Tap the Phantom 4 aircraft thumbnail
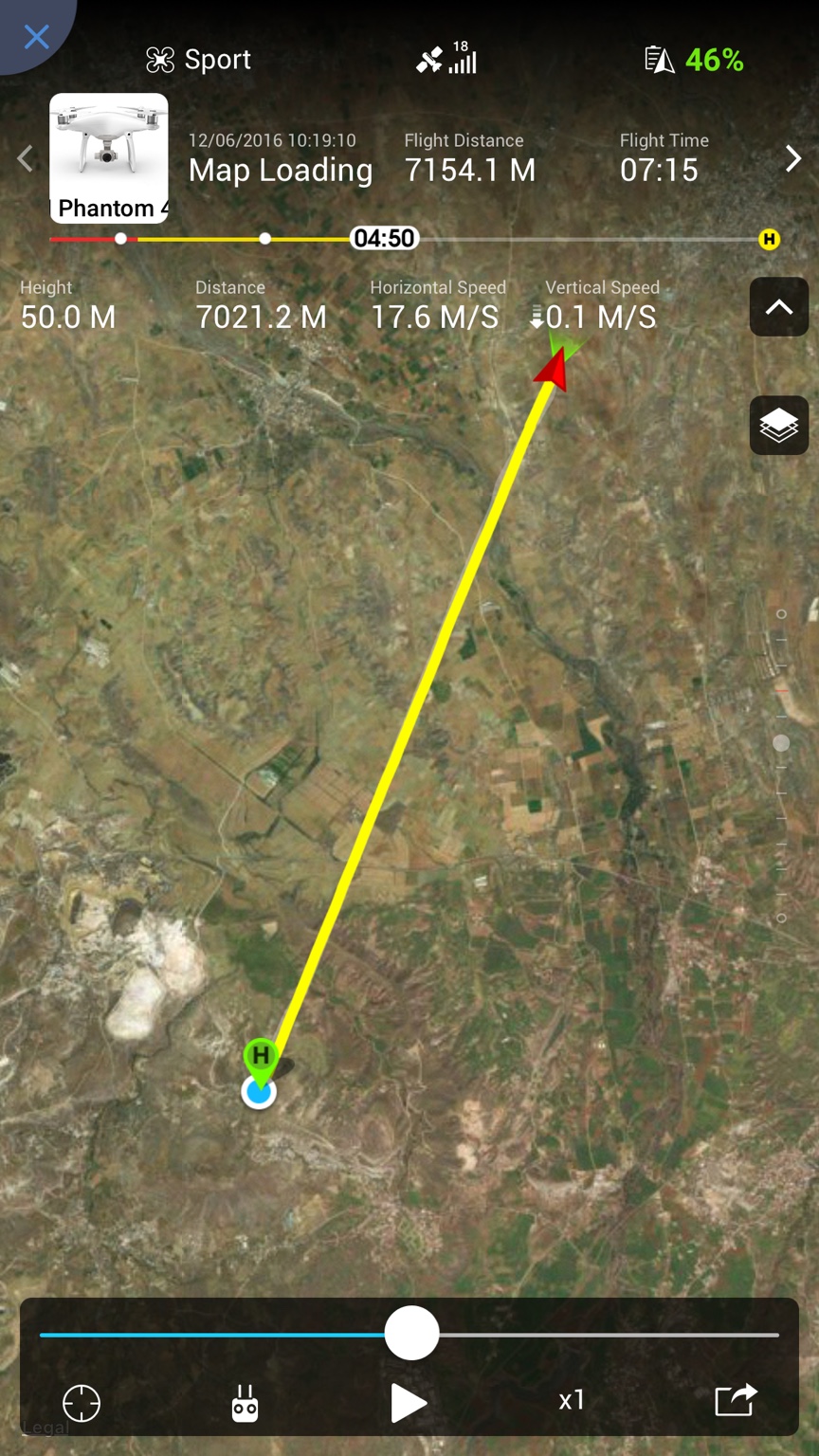Image resolution: width=819 pixels, height=1456 pixels. point(109,158)
